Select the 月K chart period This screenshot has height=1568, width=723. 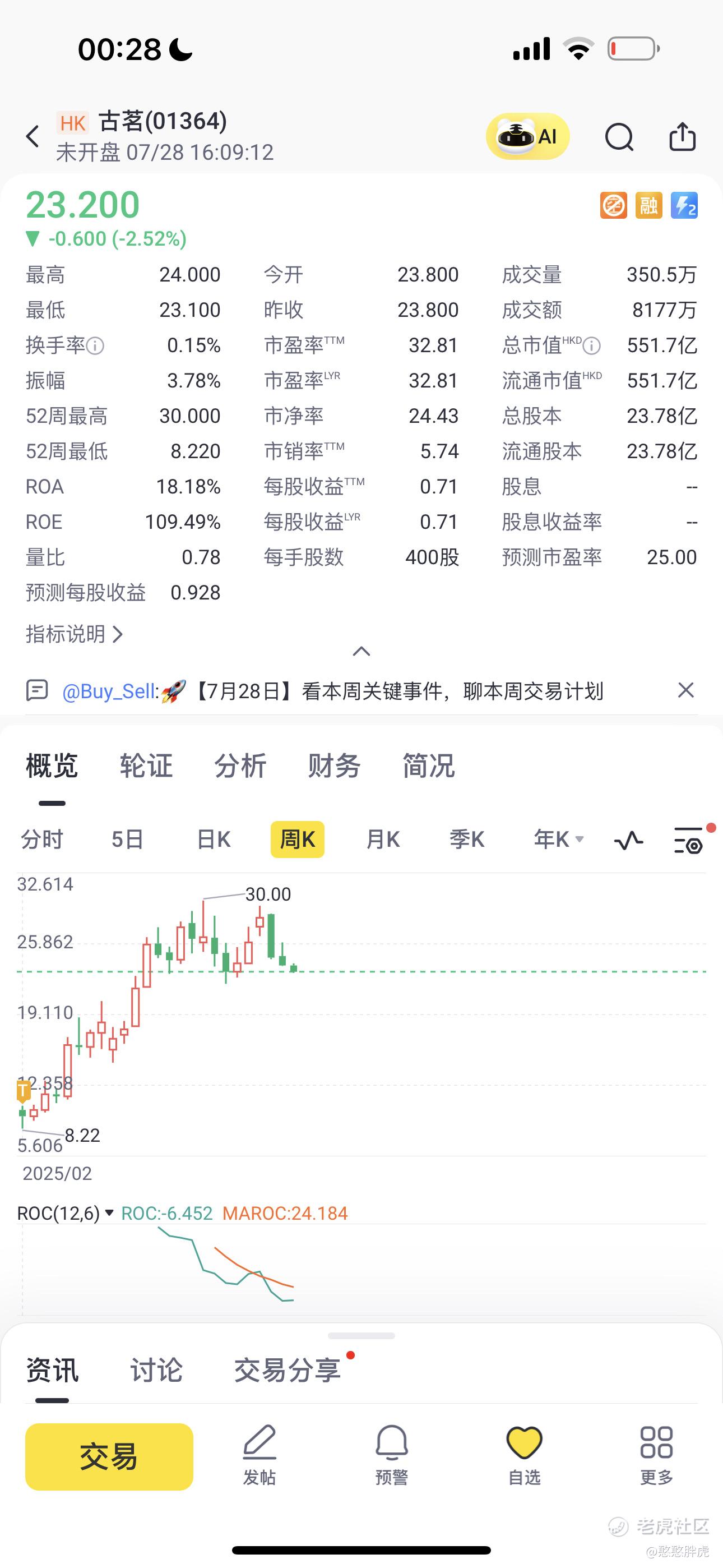[x=383, y=840]
